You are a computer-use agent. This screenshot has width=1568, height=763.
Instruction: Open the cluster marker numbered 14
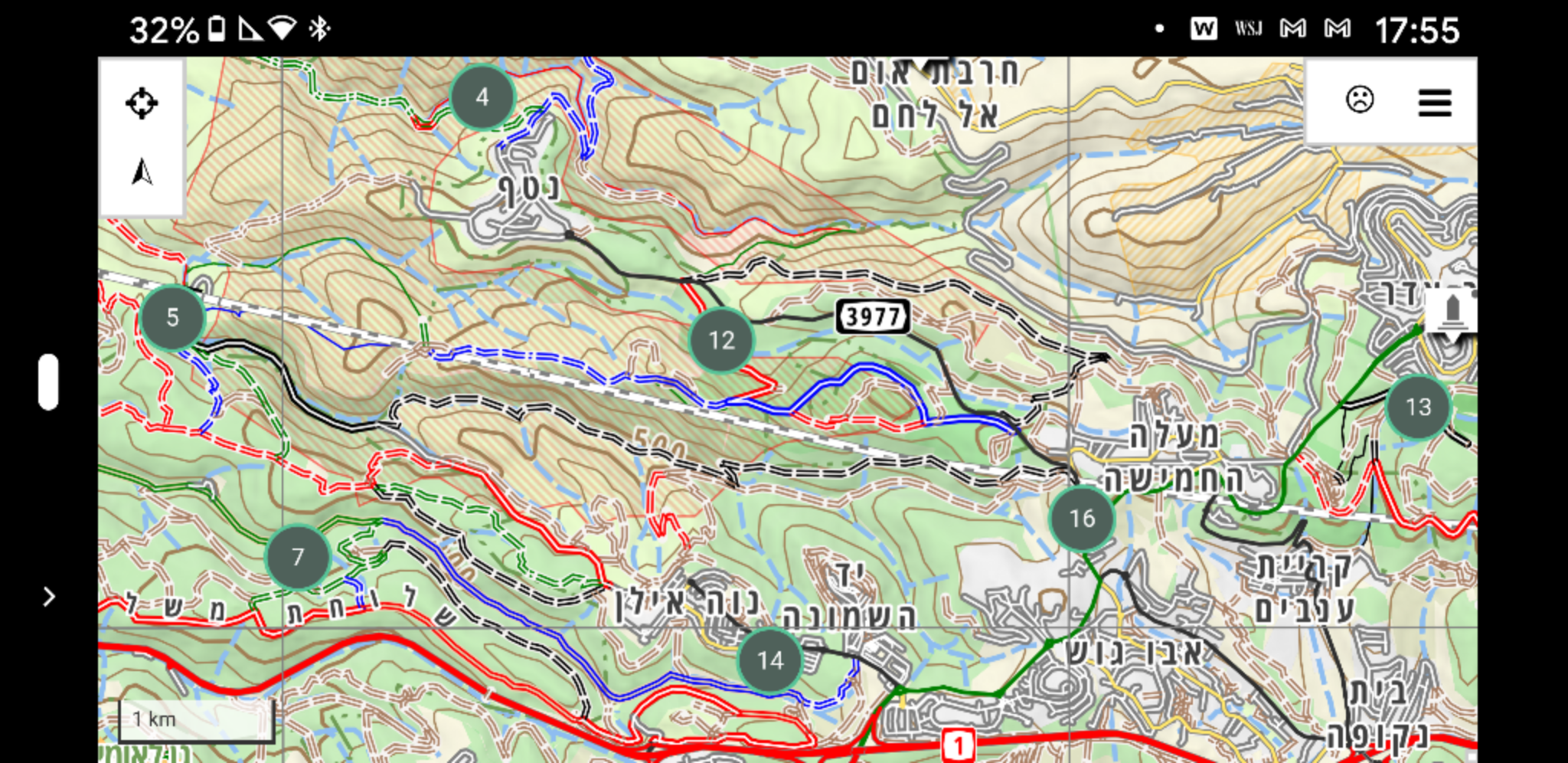(x=770, y=660)
